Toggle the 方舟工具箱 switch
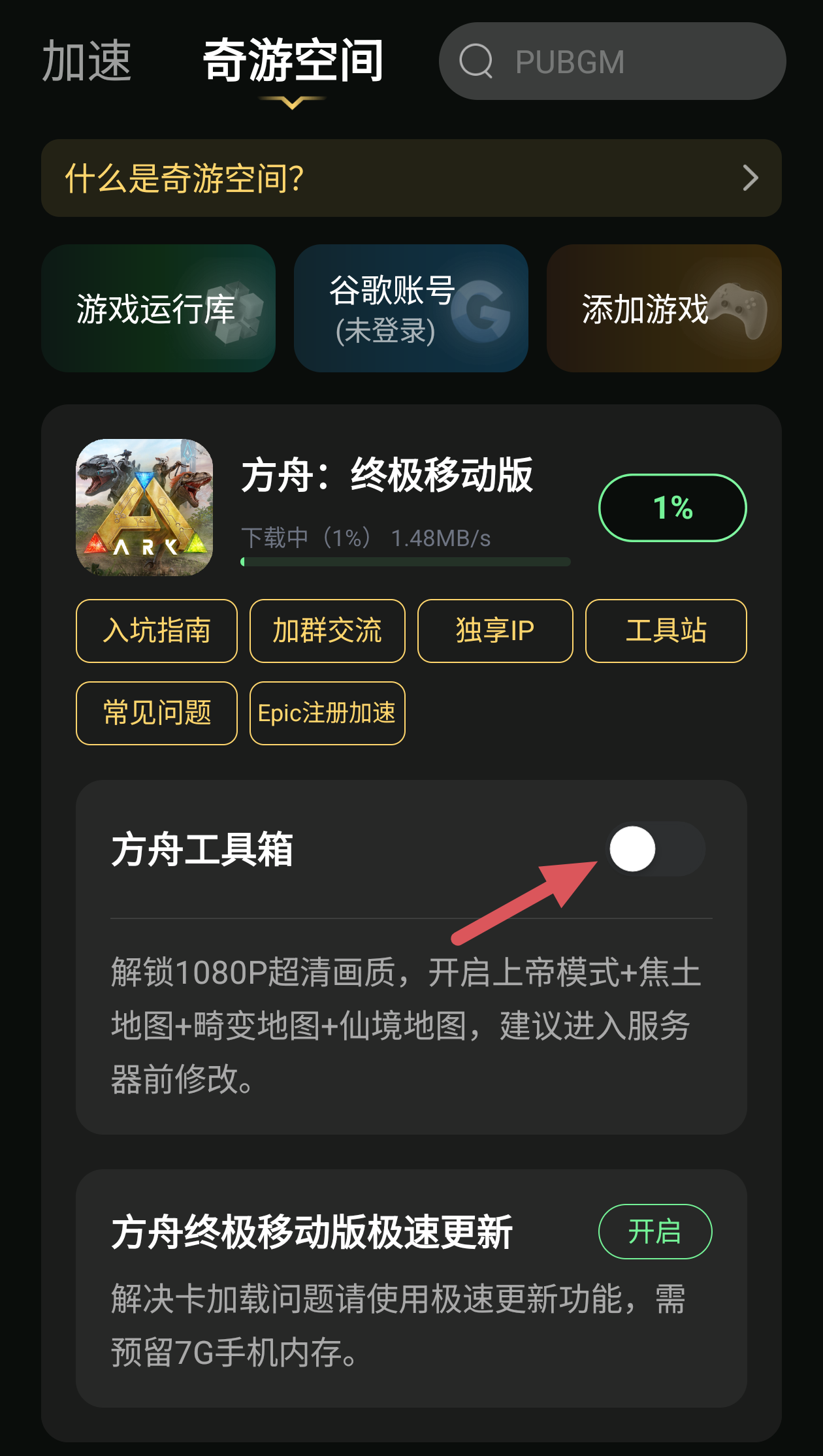 (x=655, y=849)
